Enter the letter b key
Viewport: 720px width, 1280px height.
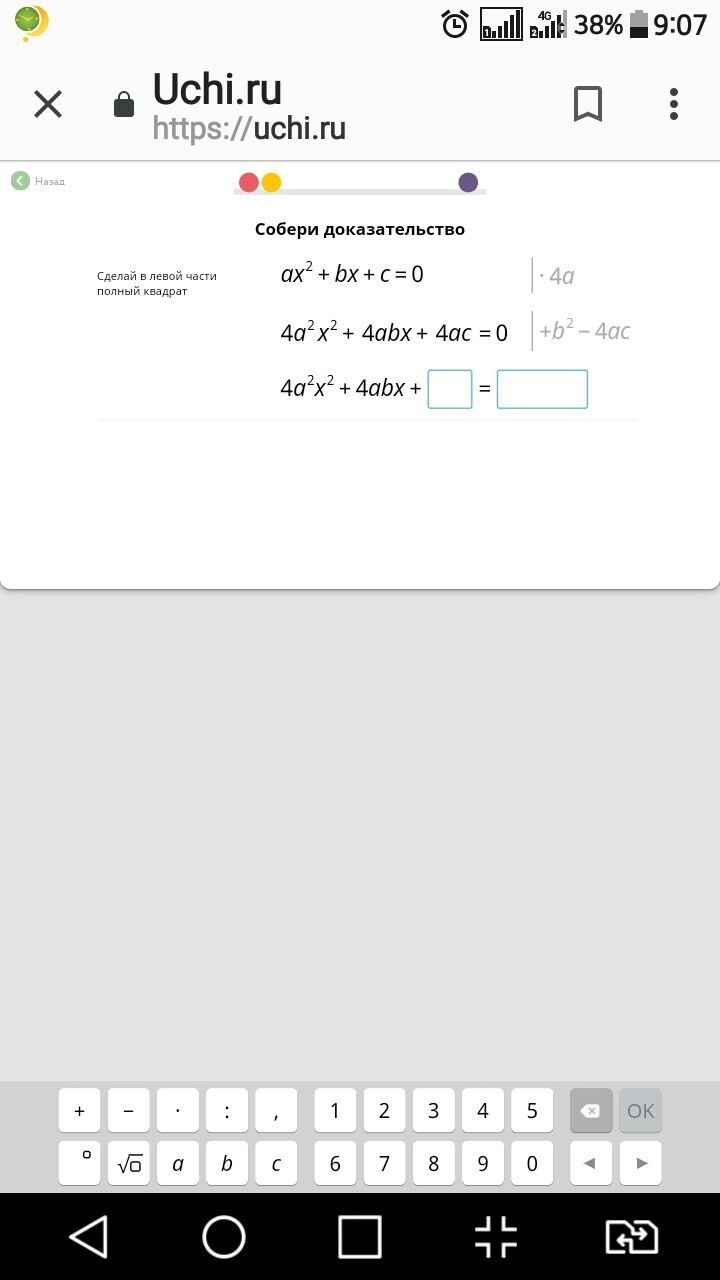pyautogui.click(x=227, y=1163)
